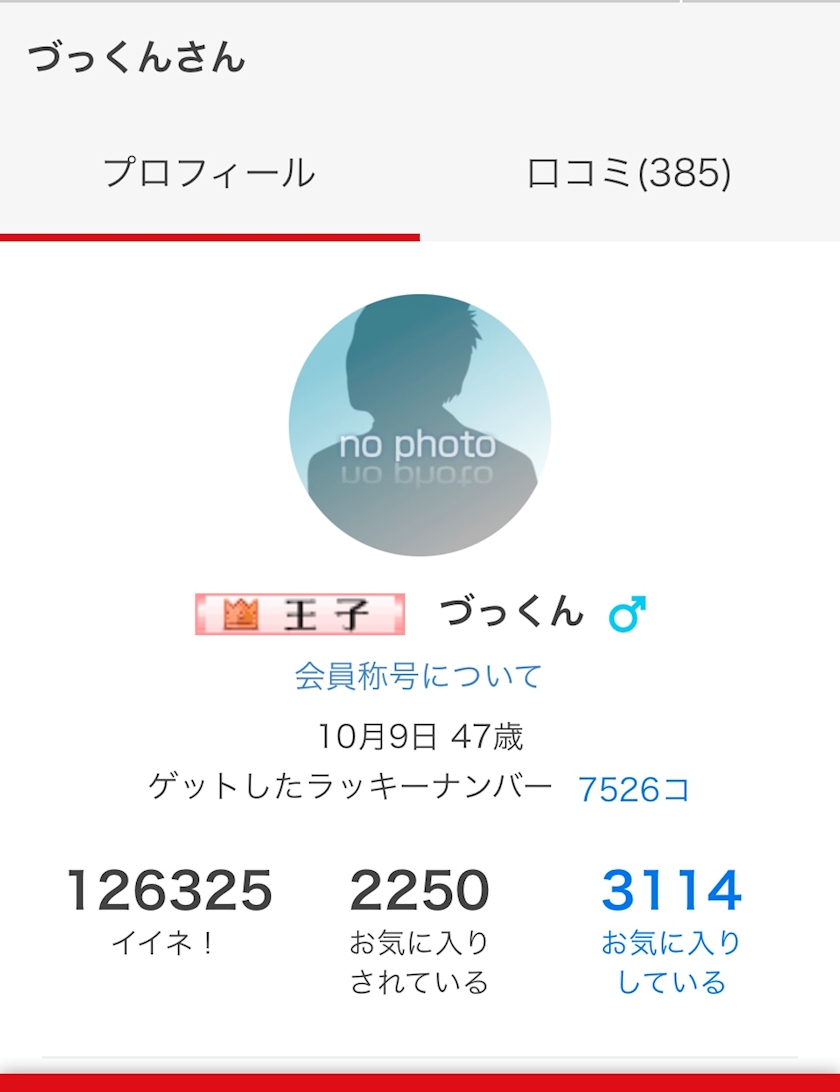View the 7526コ lucky numbers
The height and width of the screenshot is (1092, 840).
coord(634,790)
